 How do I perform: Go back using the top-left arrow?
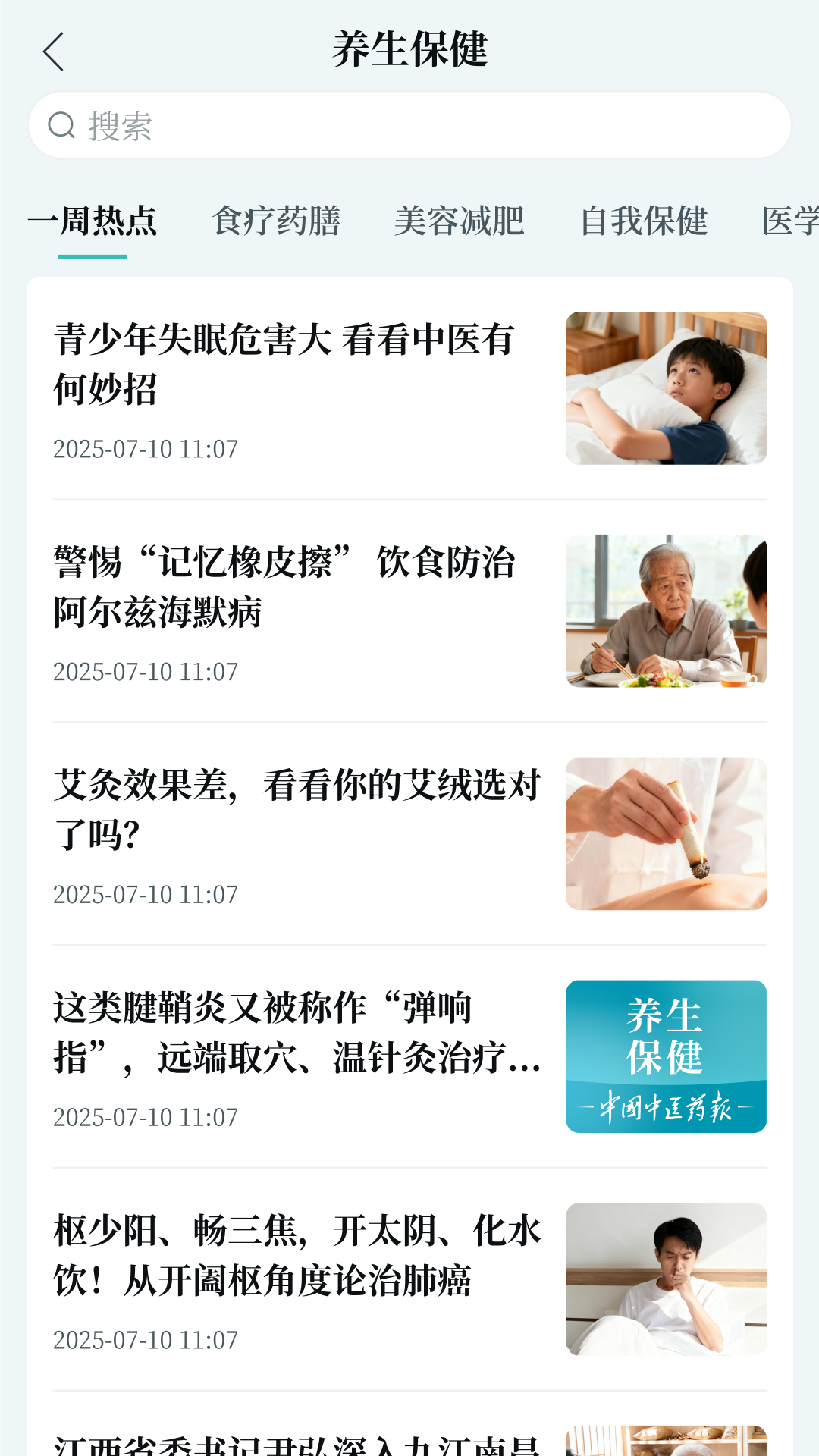coord(53,52)
